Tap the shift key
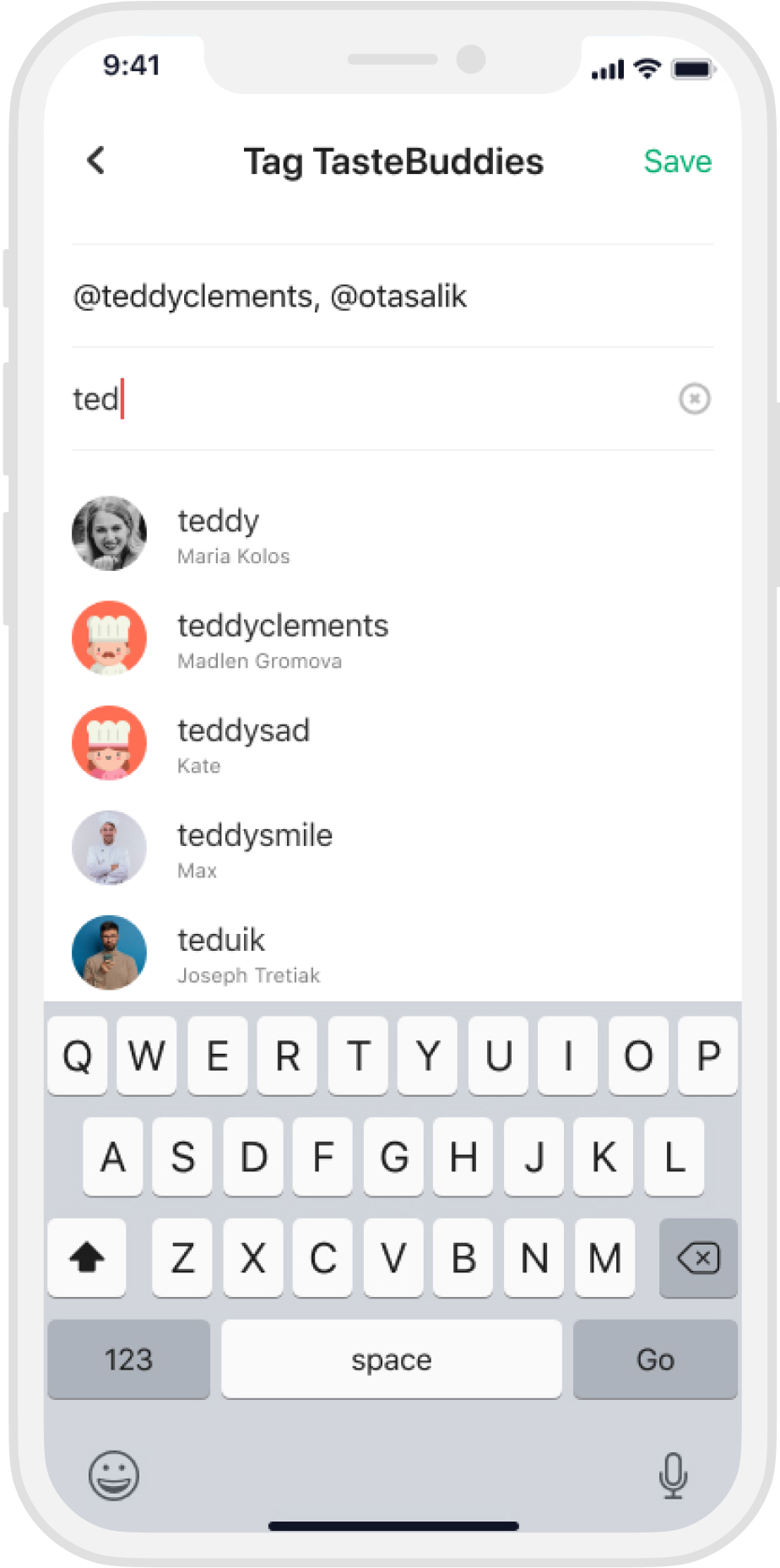 tap(86, 1258)
